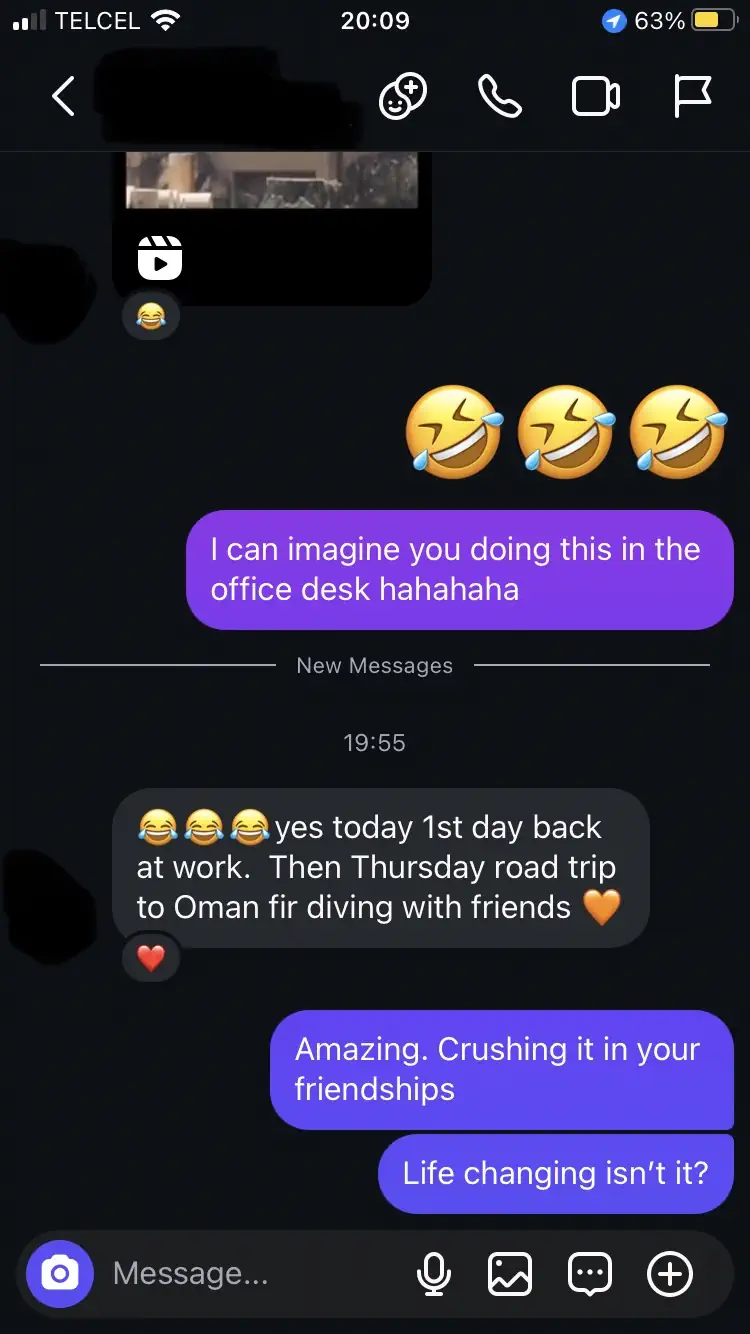Open the avatar sticker icon in the header
This screenshot has height=1334, width=750.
(402, 97)
